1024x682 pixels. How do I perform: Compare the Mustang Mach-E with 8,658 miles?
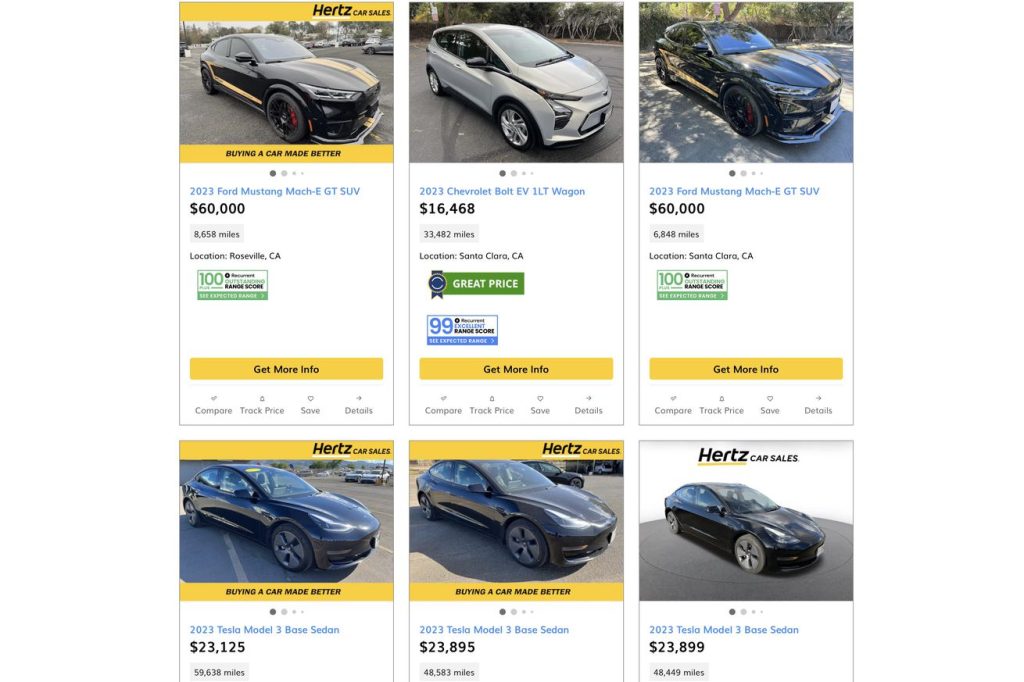tap(213, 405)
